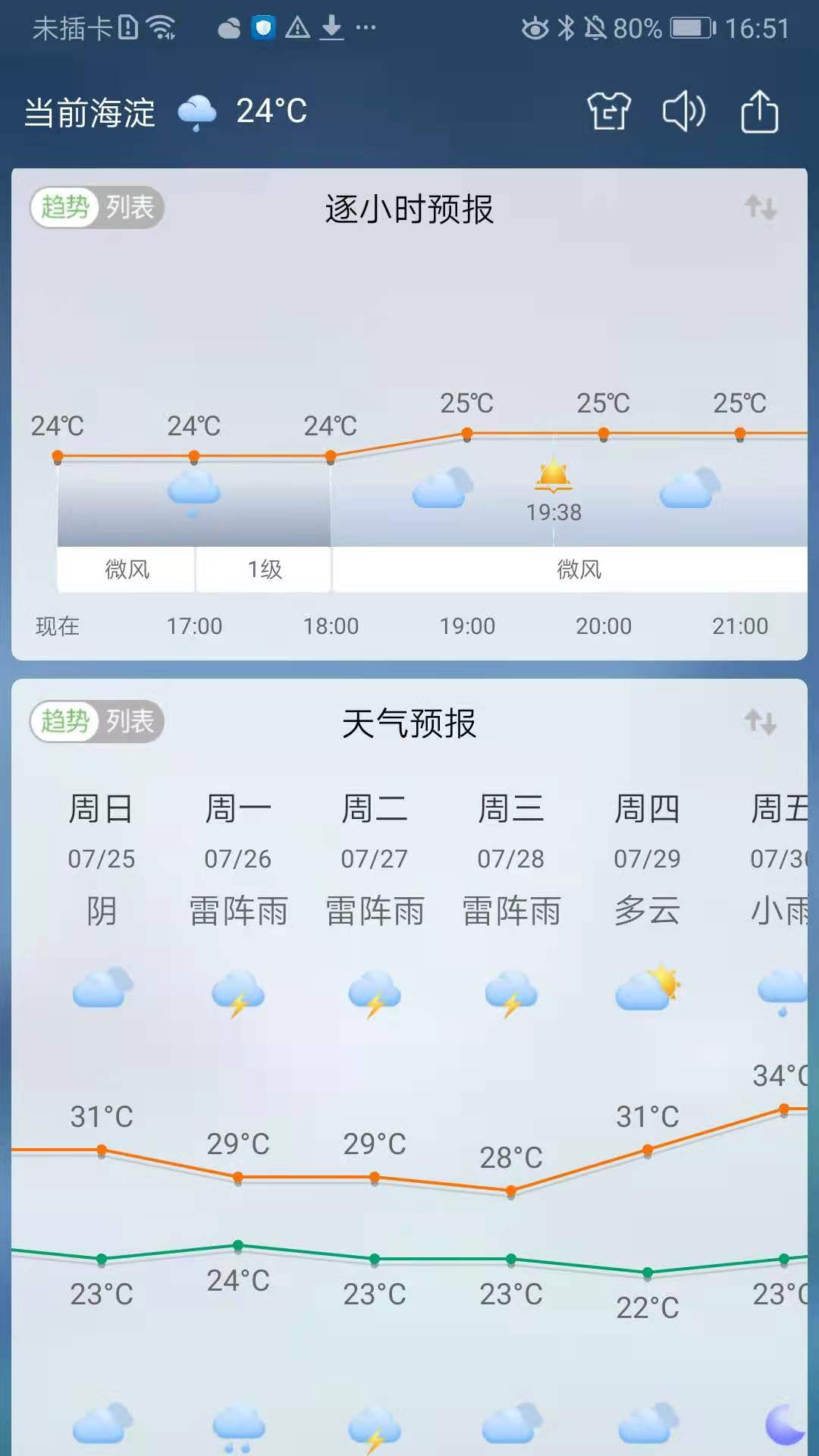Tap the thunderstorm icon under 周二
The image size is (819, 1456).
pyautogui.click(x=374, y=991)
